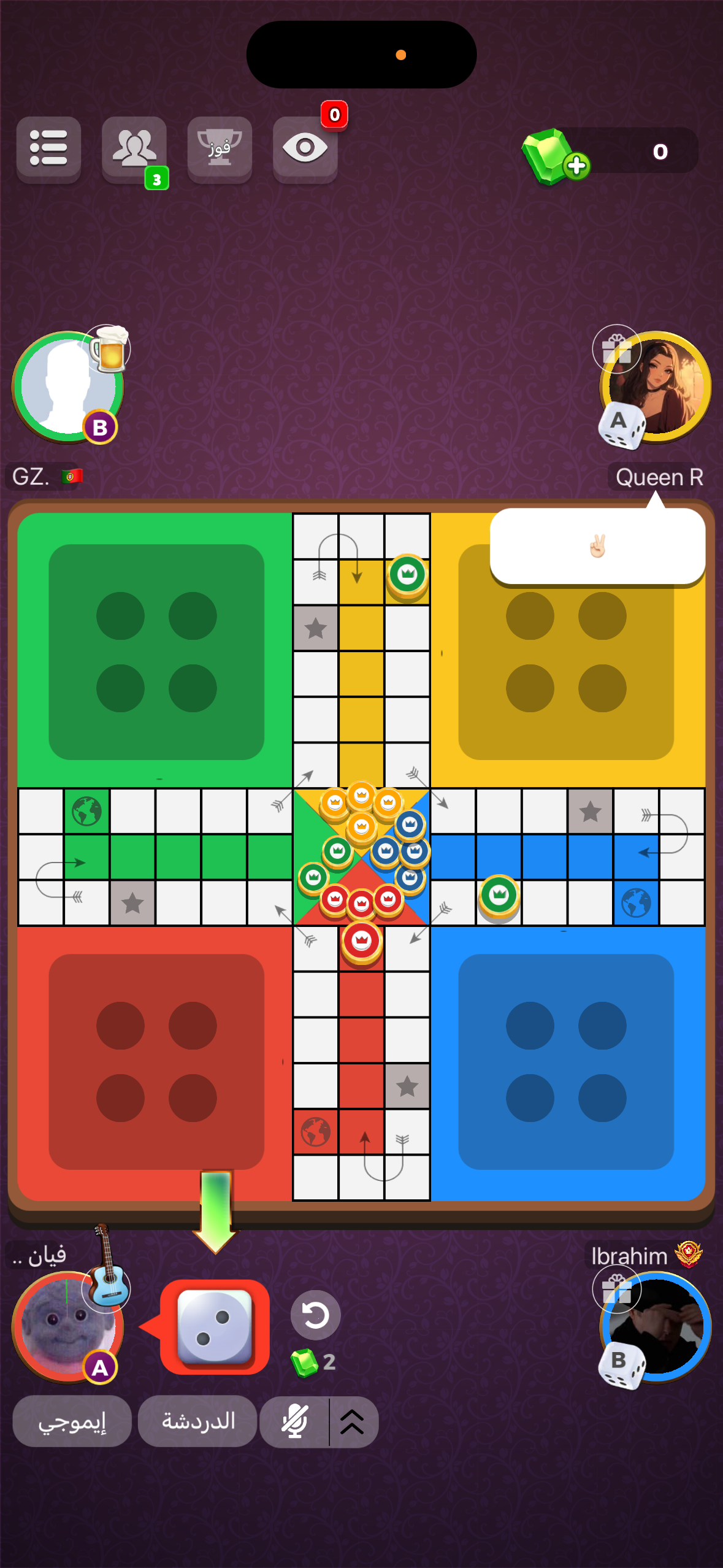723x1568 pixels.
Task: Undo move using the 2-gem button
Action: click(315, 1315)
